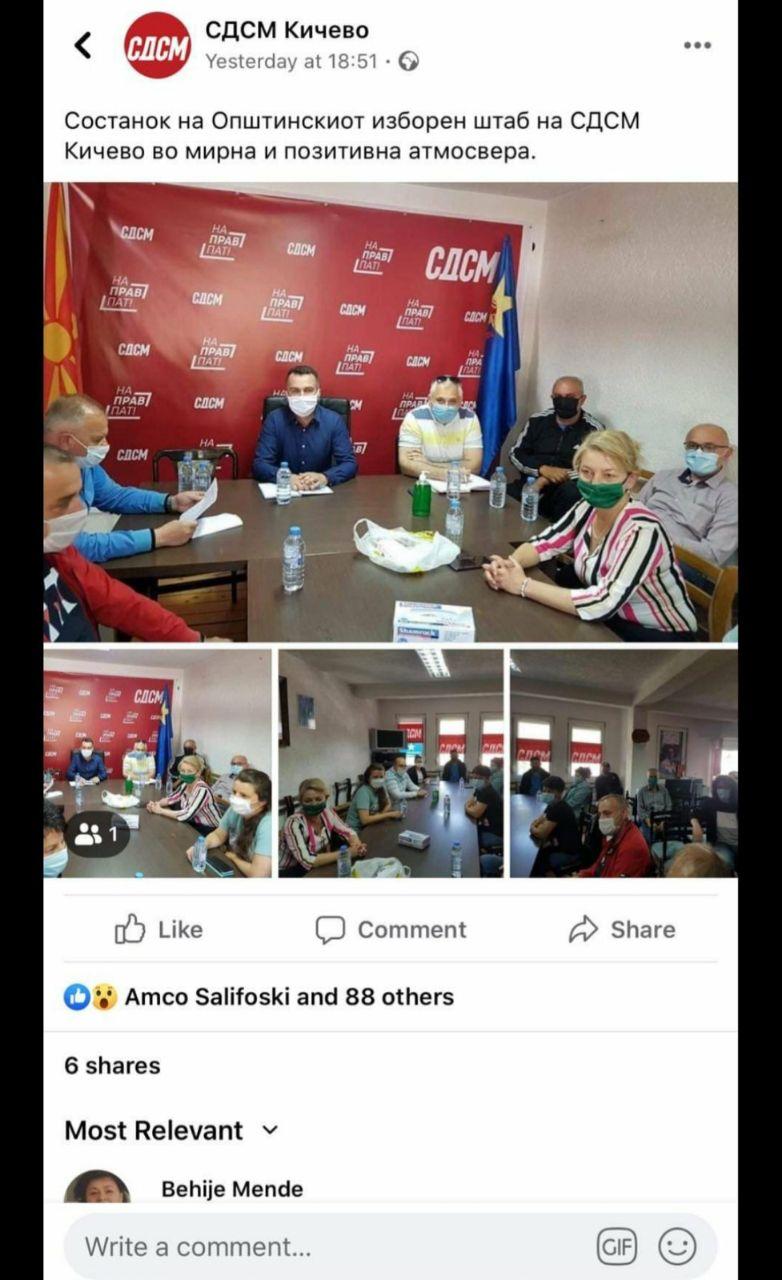
Task: Expand the Most Relevant comment sorting dropdown
Action: coord(172,1131)
